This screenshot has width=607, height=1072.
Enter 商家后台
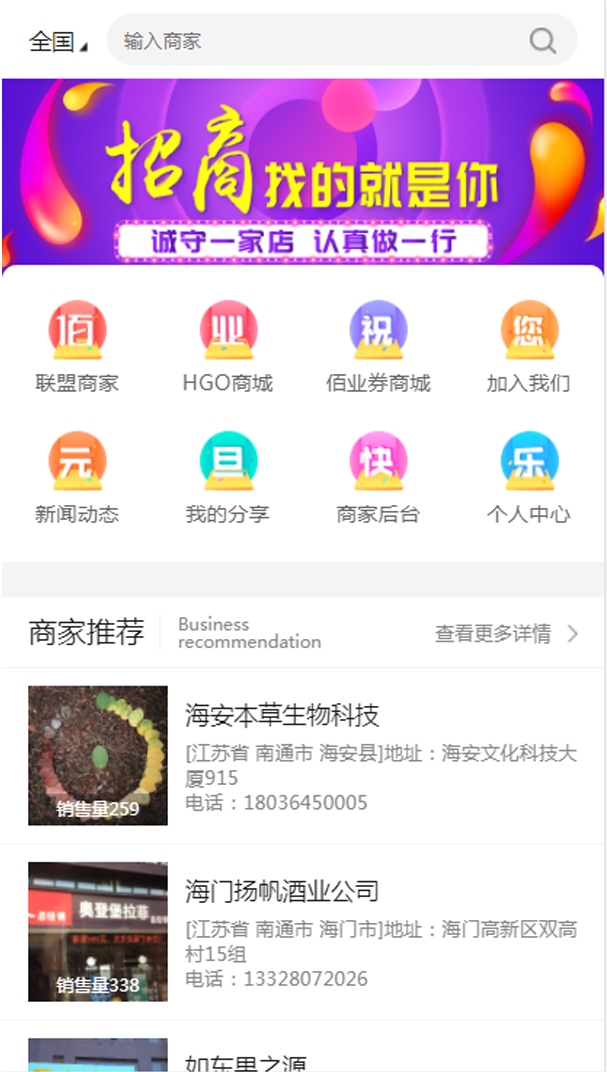[378, 477]
